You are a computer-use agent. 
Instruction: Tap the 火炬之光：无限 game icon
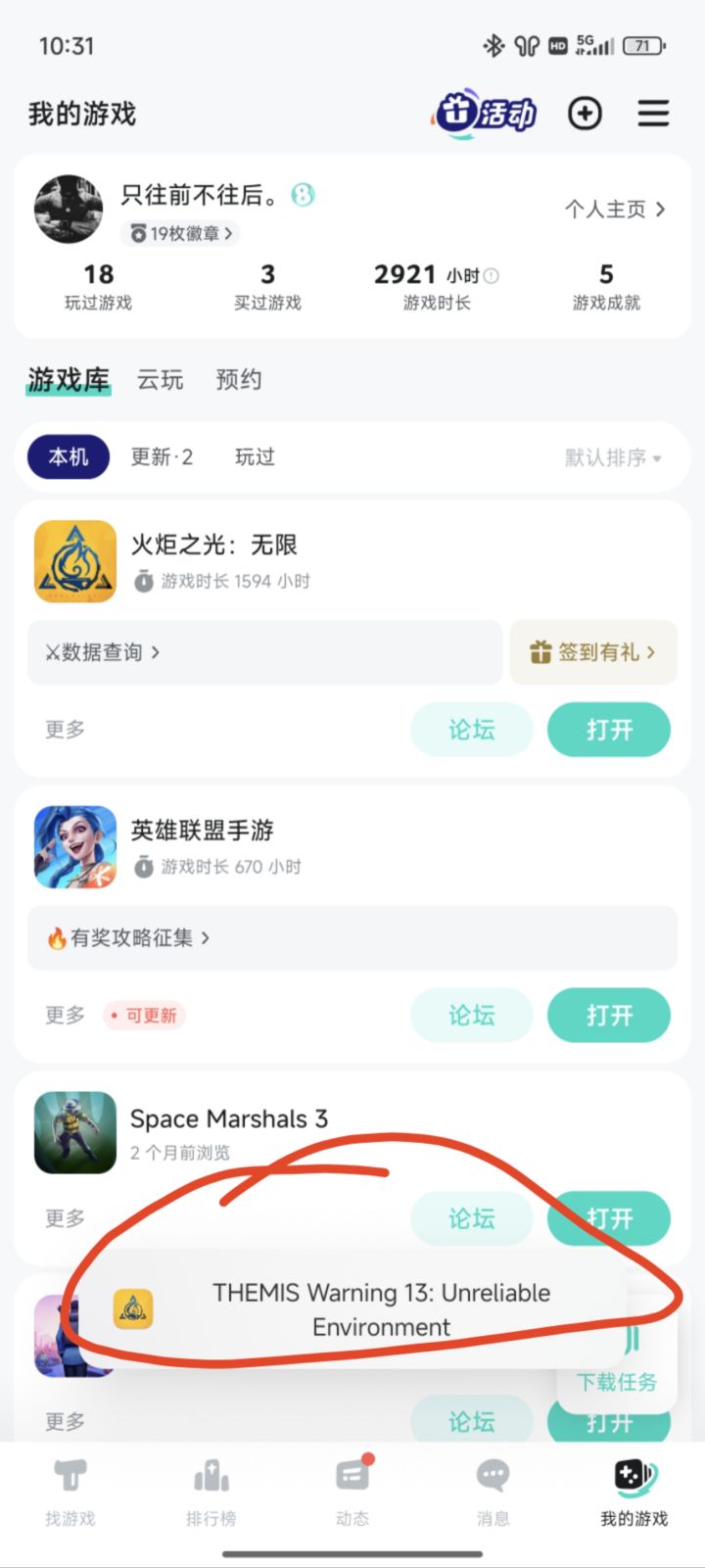(x=73, y=560)
